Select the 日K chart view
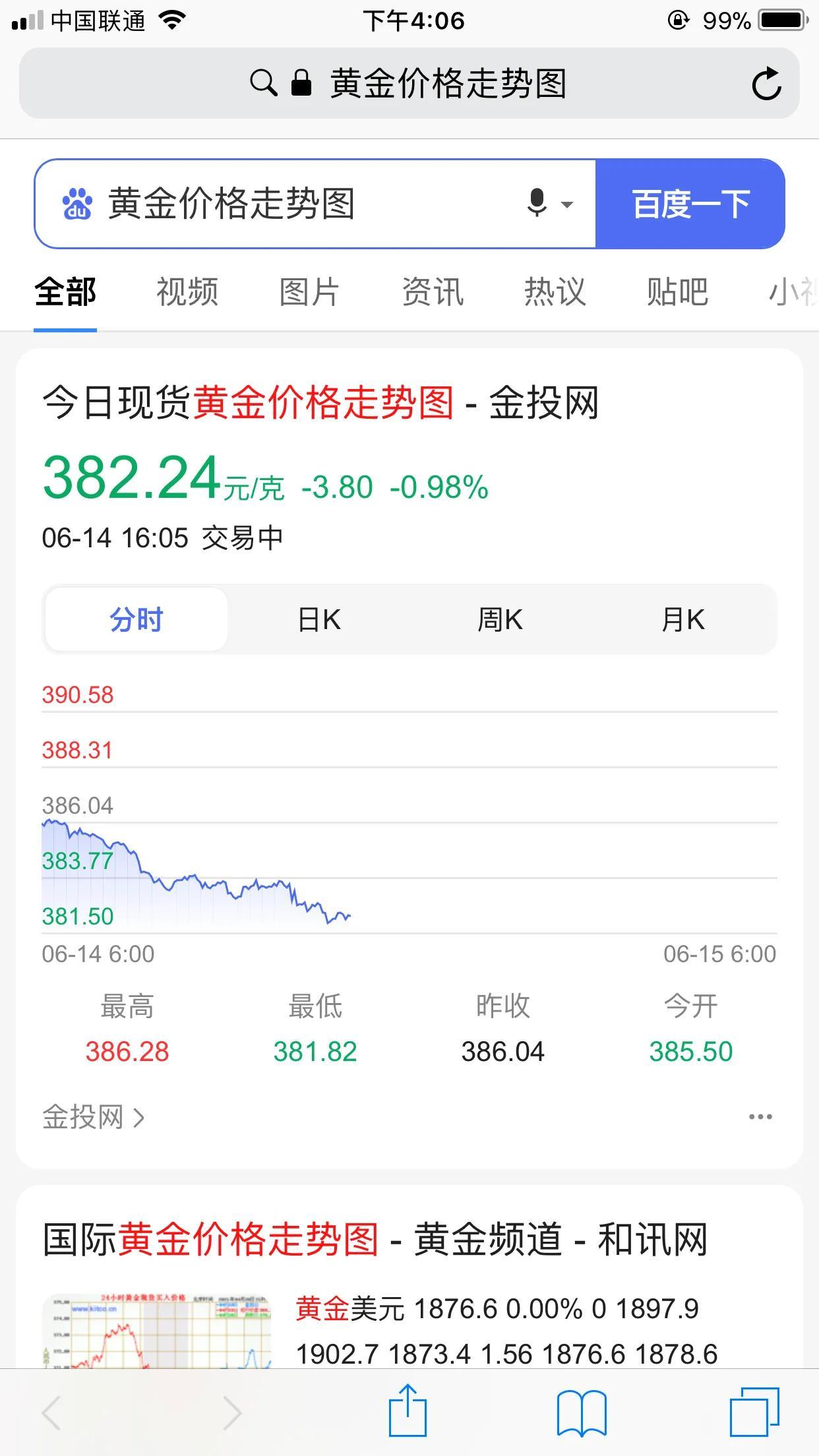Screen dimensions: 819x1456 (x=319, y=619)
